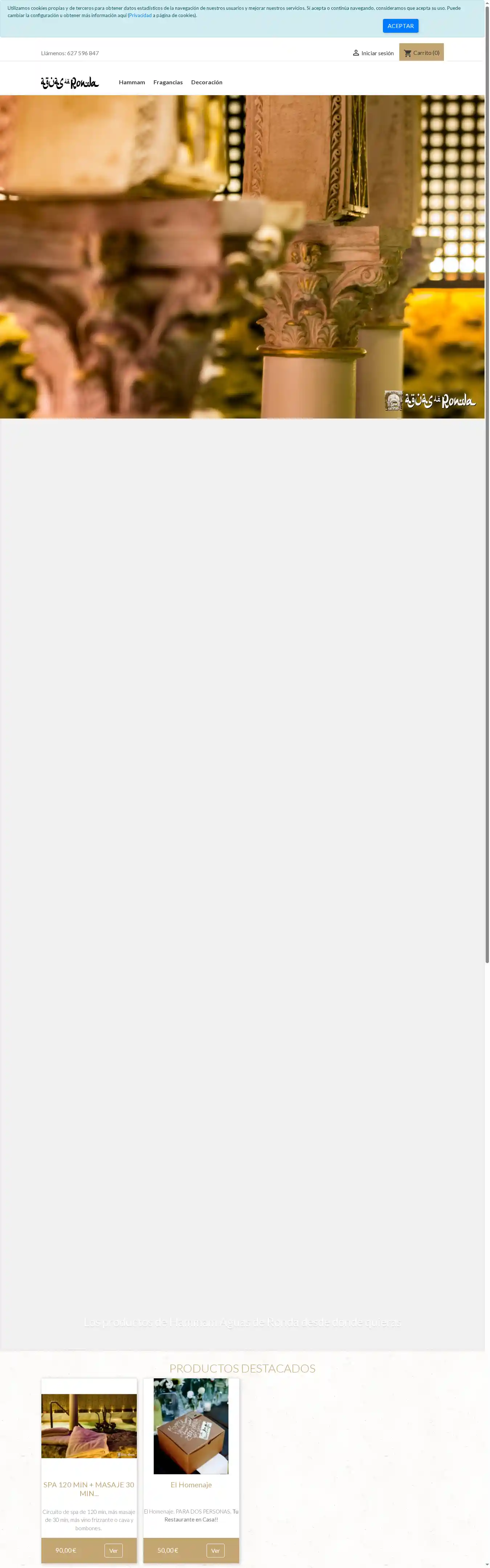Image resolution: width=490 pixels, height=1568 pixels.
Task: Accept the cookies notice
Action: tap(400, 25)
